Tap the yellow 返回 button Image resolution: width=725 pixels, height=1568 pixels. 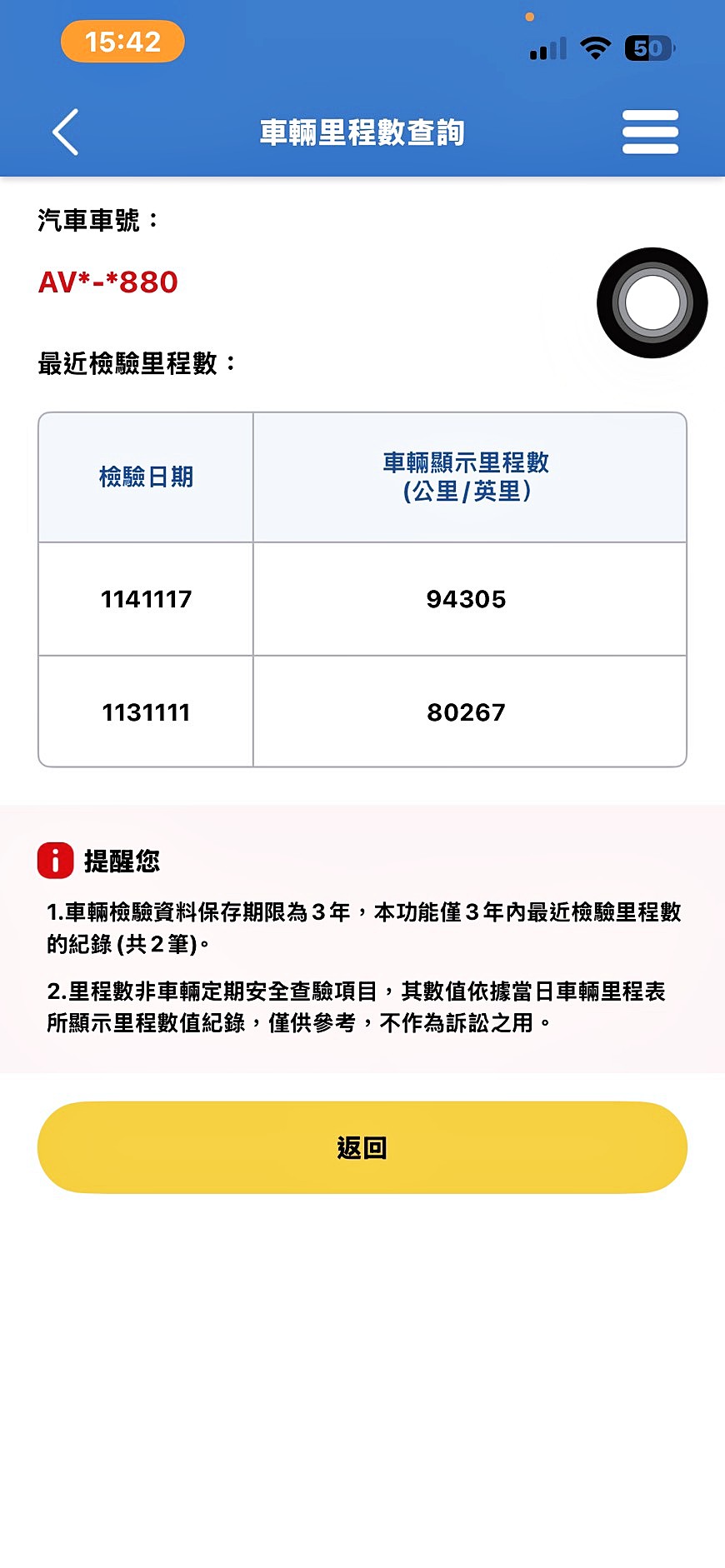click(x=362, y=1147)
